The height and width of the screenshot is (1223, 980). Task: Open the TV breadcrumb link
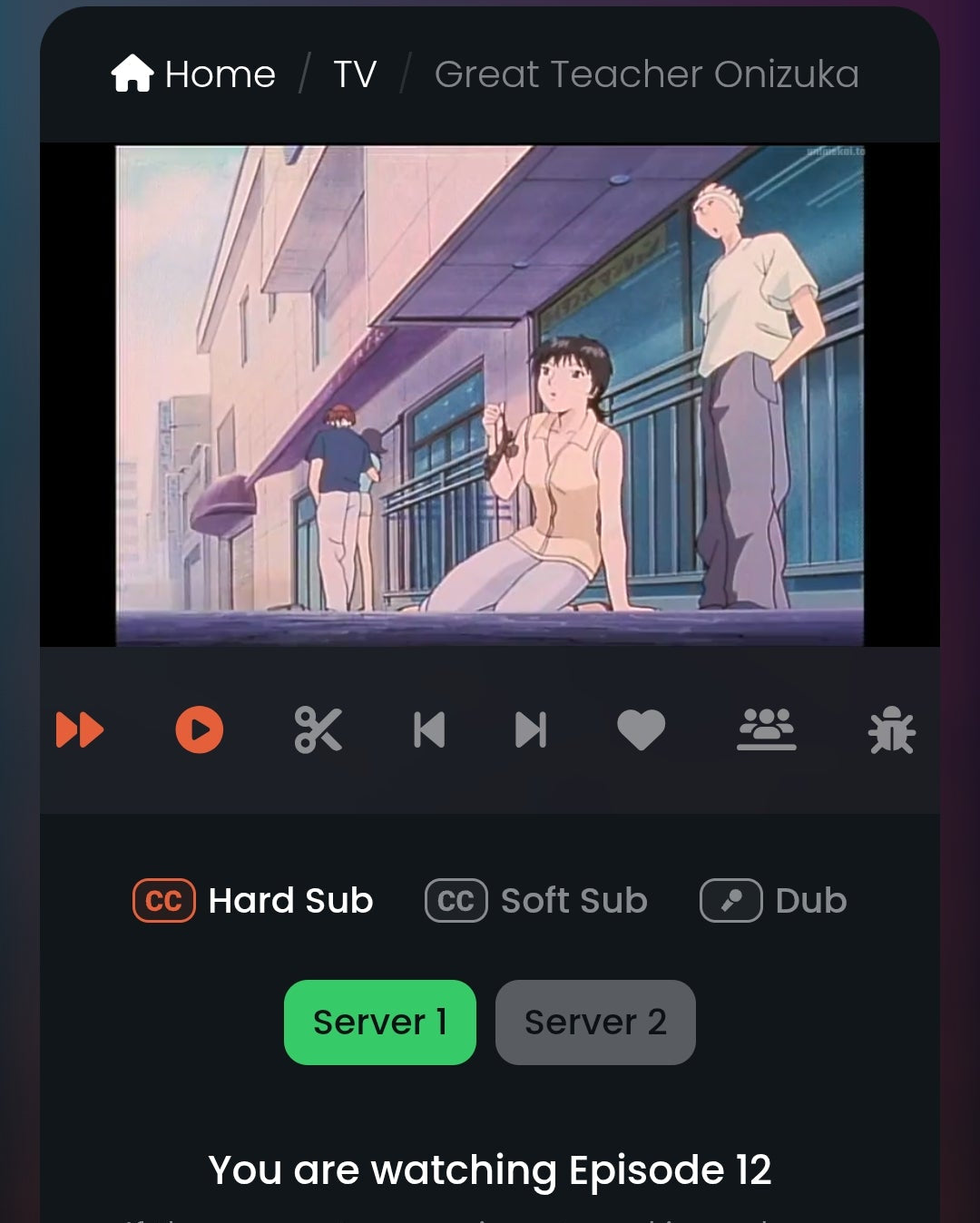click(355, 74)
